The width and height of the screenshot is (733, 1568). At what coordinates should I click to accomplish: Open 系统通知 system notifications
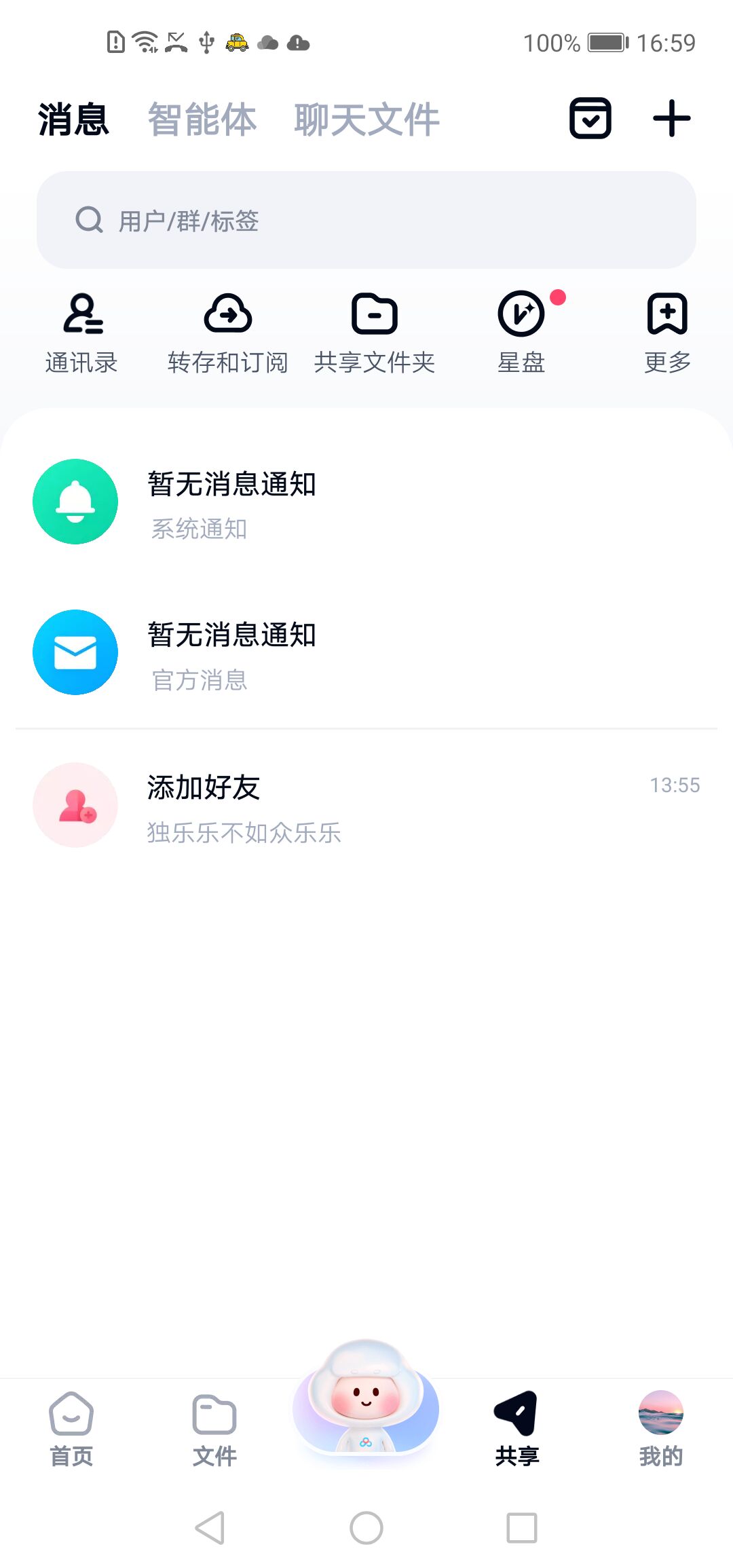366,502
